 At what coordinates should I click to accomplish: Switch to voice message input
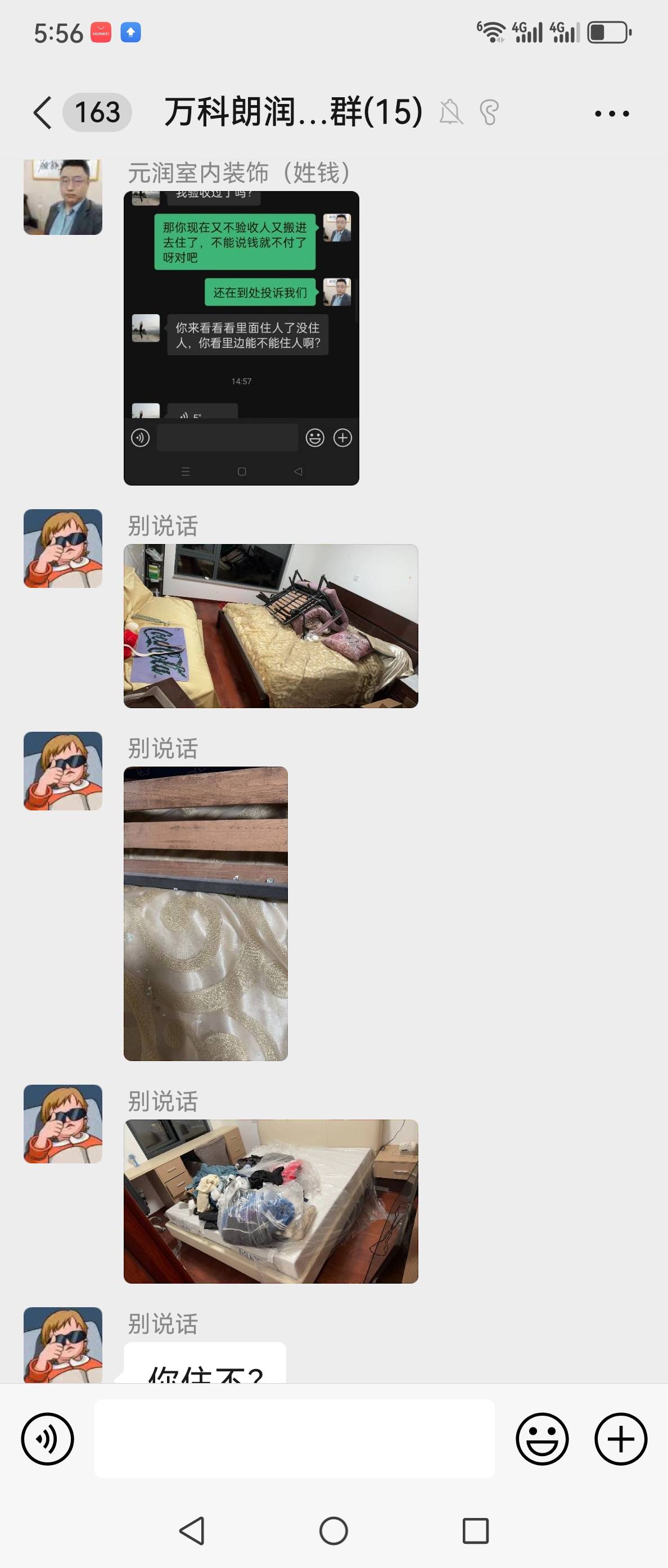click(47, 1439)
